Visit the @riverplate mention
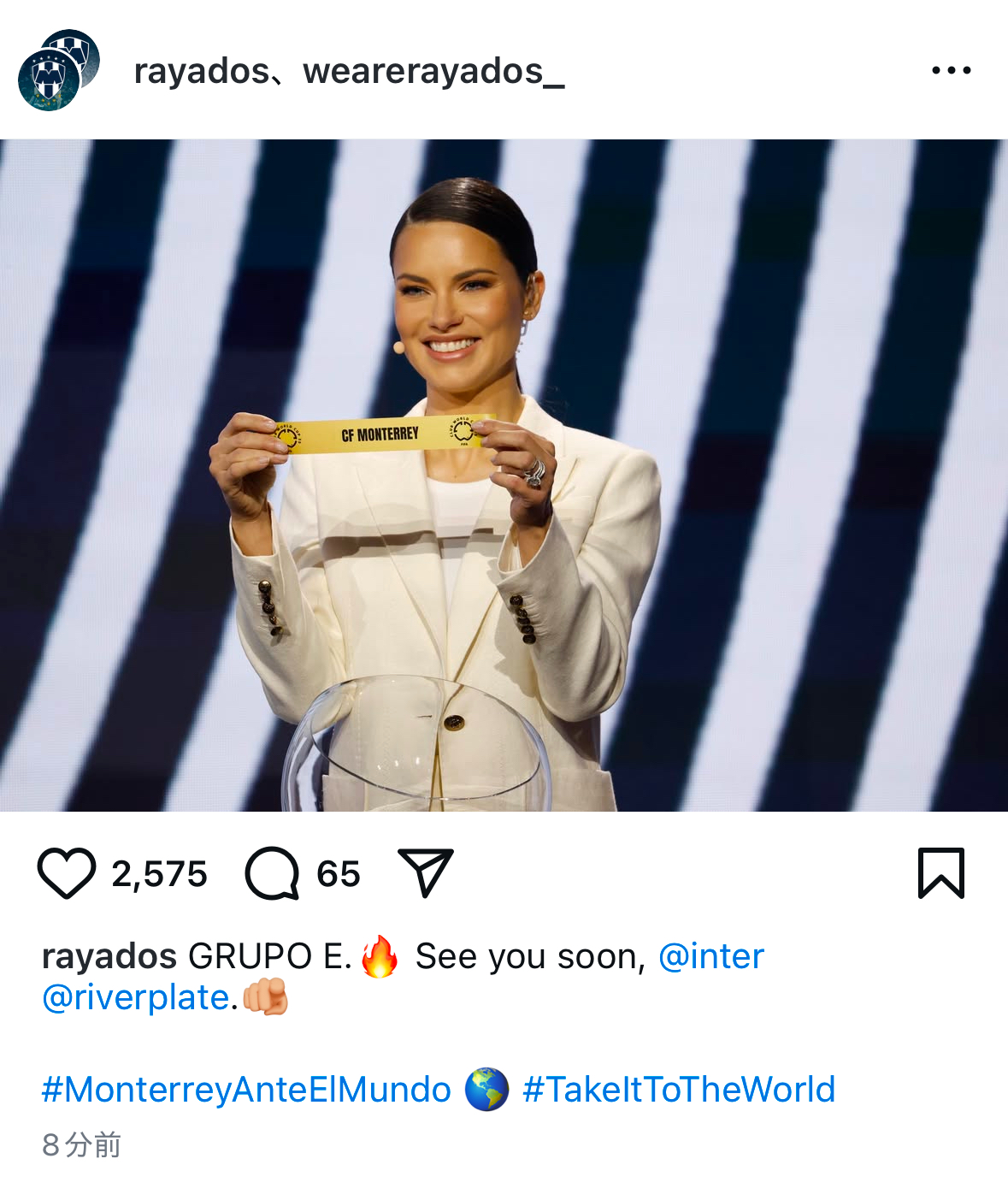The image size is (1008, 1194). (x=136, y=997)
